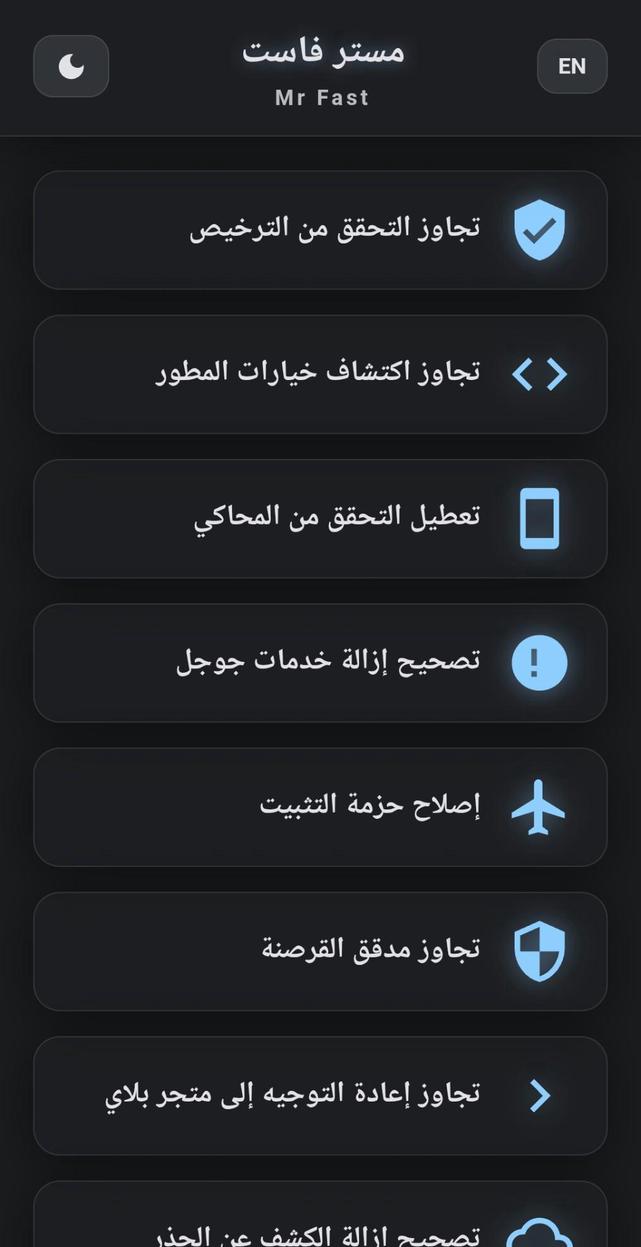Select تجاوز مدقق القرصنة option
The height and width of the screenshot is (1247, 641).
(320, 950)
